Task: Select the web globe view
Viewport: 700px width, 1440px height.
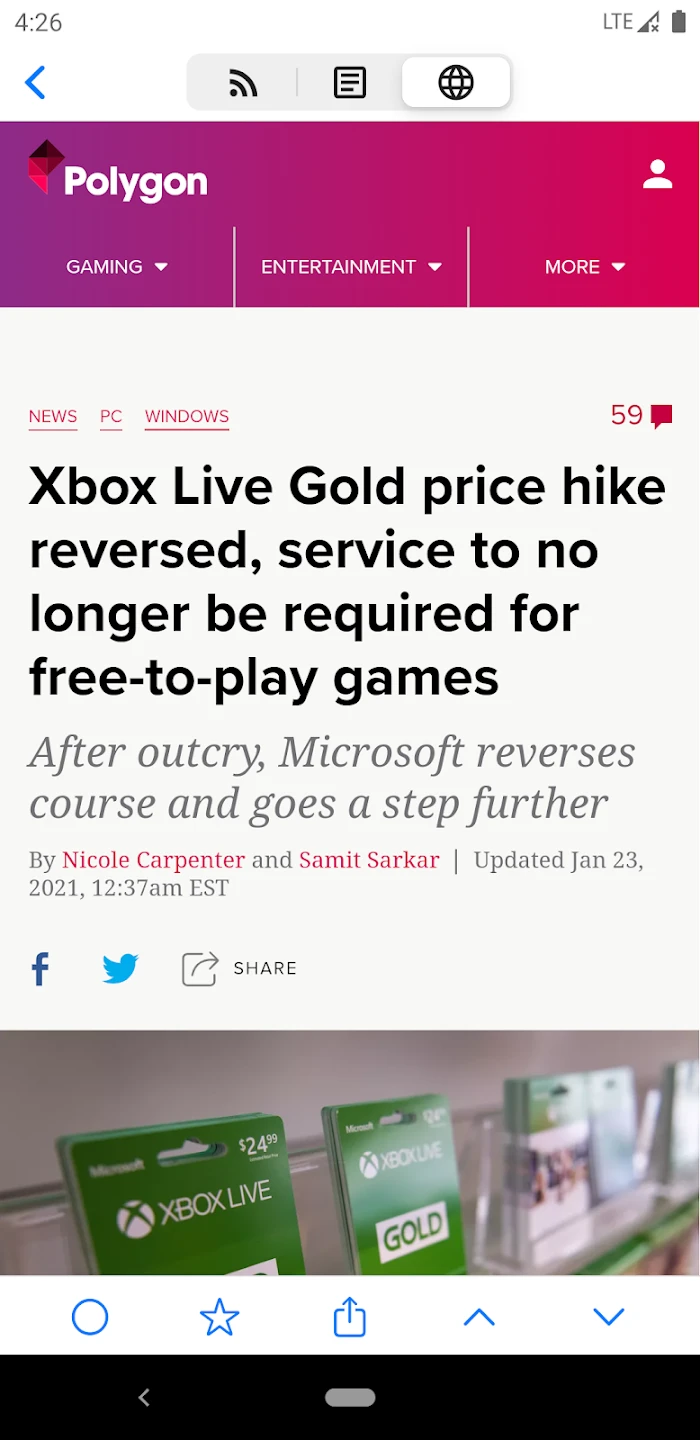Action: point(456,83)
